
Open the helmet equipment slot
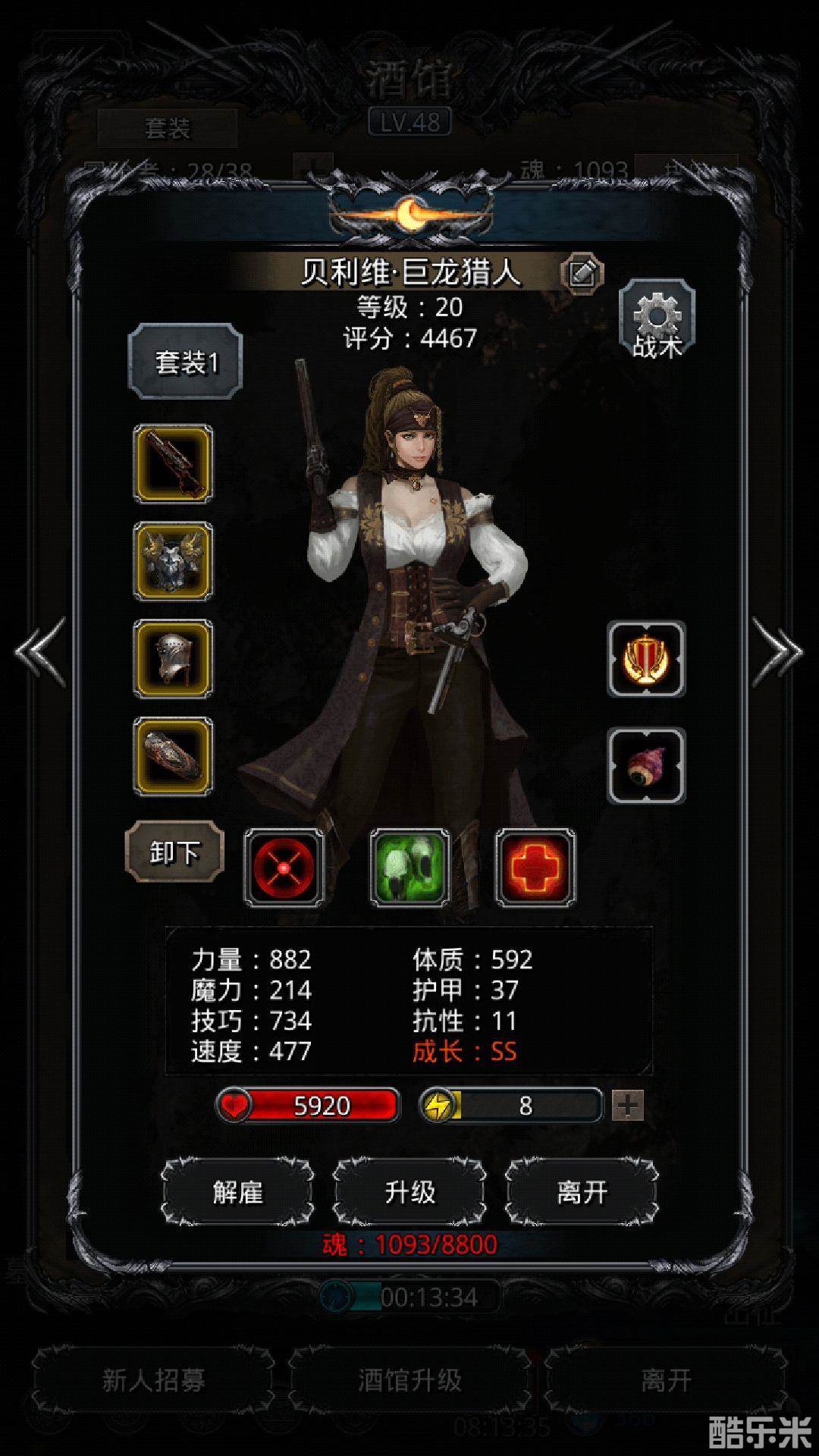[x=173, y=659]
